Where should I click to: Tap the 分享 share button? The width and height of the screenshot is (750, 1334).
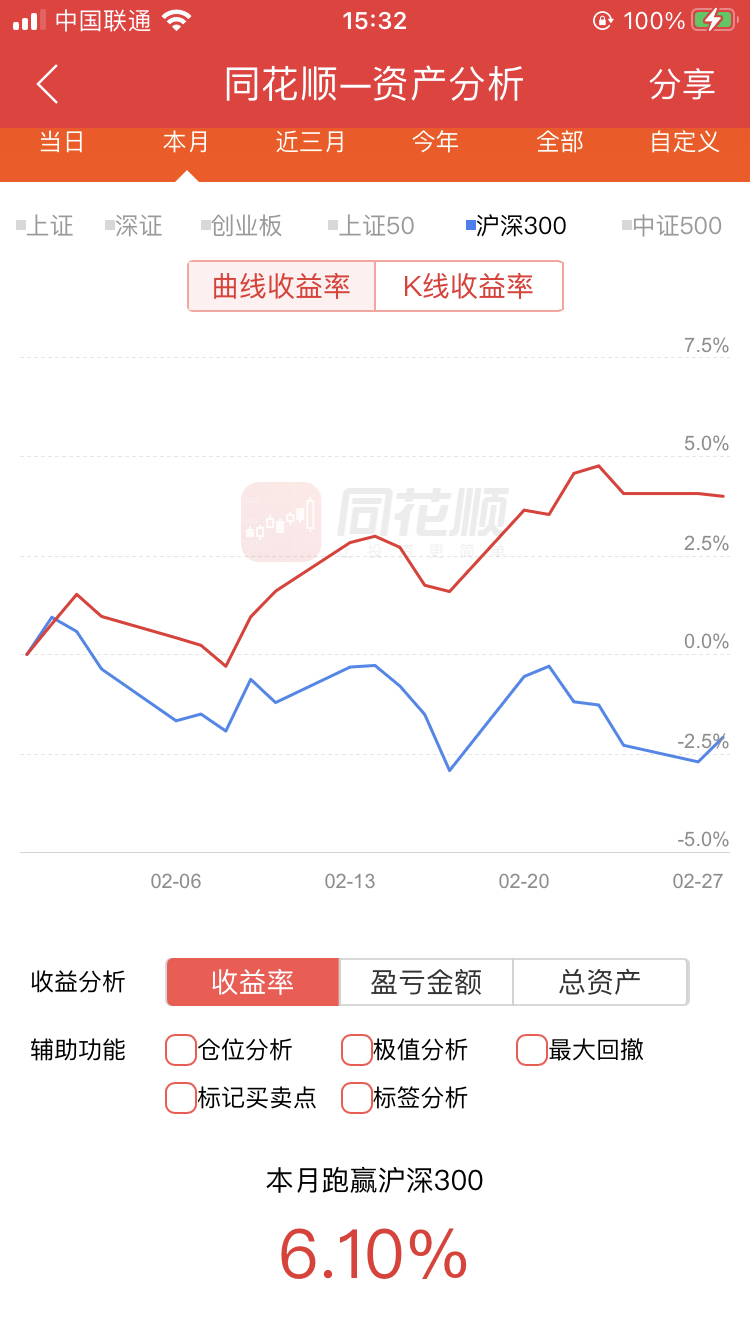[682, 84]
